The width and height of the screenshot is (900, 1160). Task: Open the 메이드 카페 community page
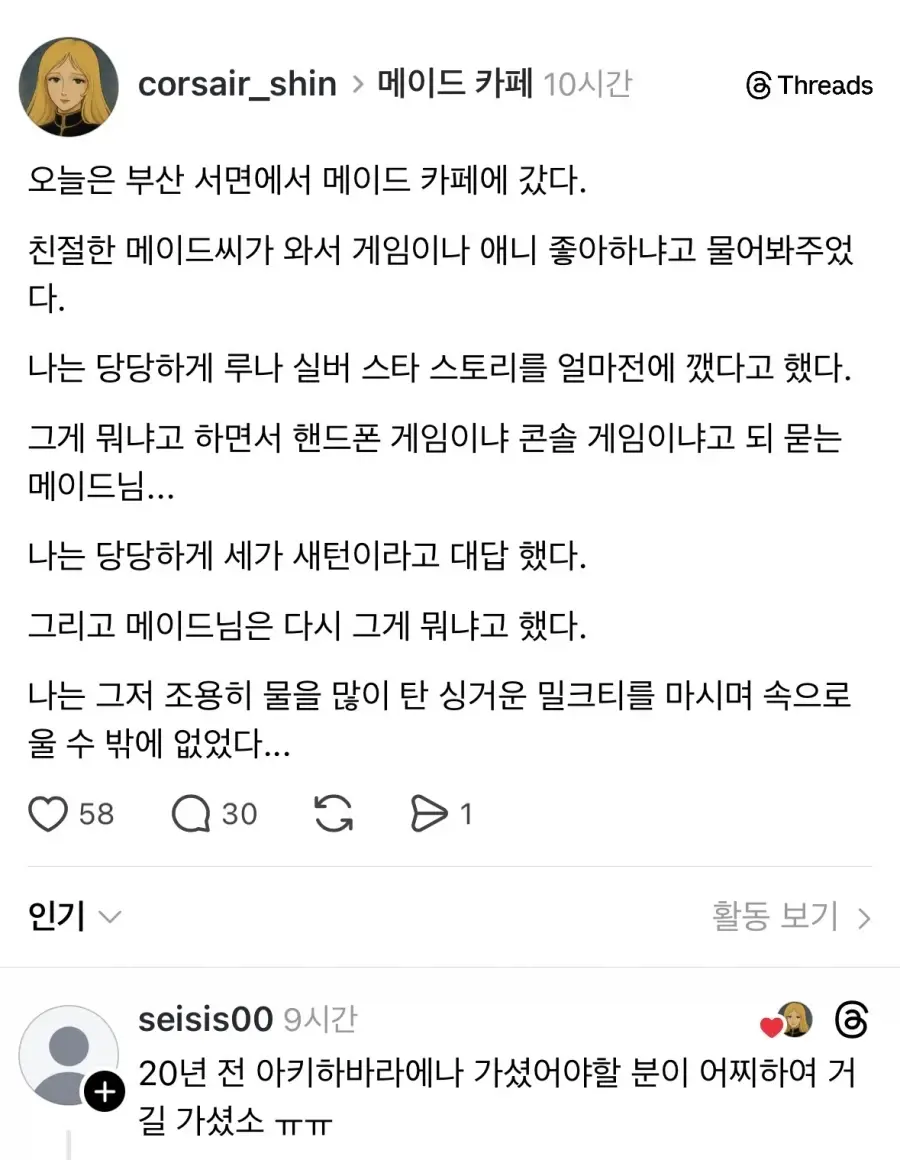tap(453, 84)
